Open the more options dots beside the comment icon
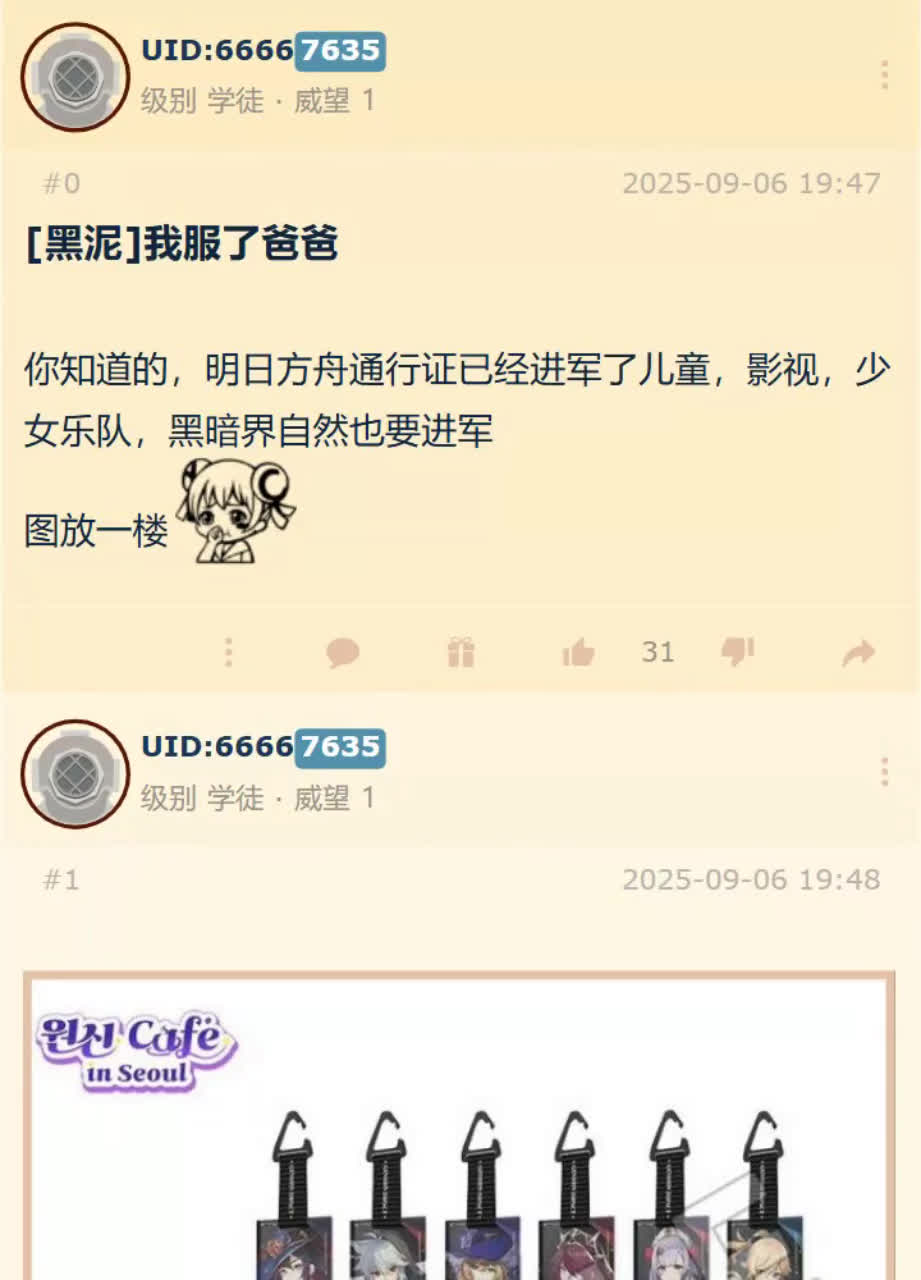The height and width of the screenshot is (1280, 921). coord(228,653)
